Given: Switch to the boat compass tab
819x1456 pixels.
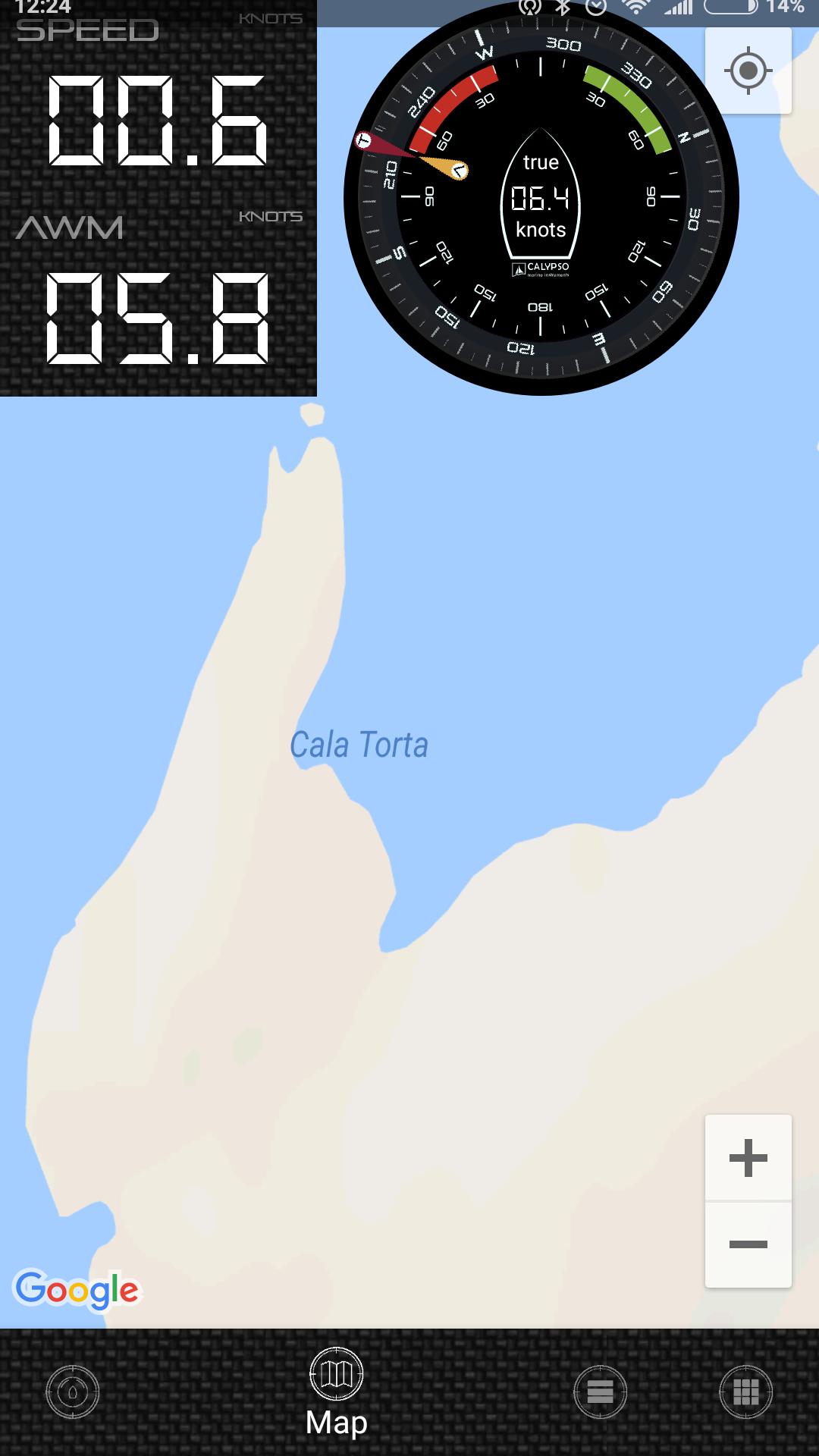Looking at the screenshot, I should pyautogui.click(x=73, y=1392).
